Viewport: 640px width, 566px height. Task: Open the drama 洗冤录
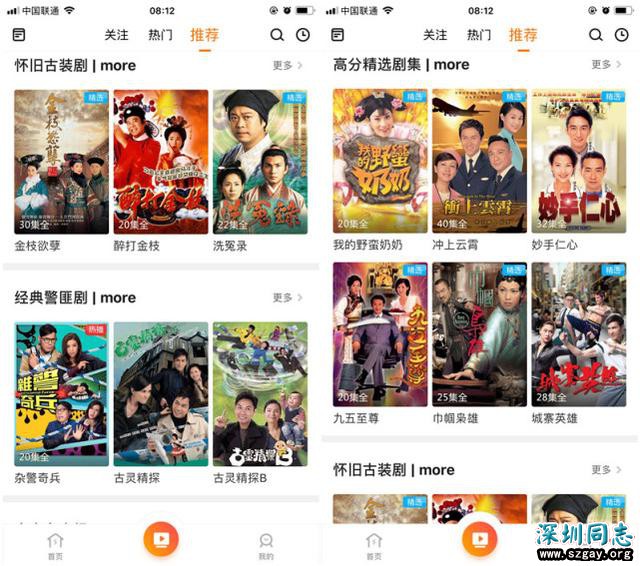click(x=259, y=162)
